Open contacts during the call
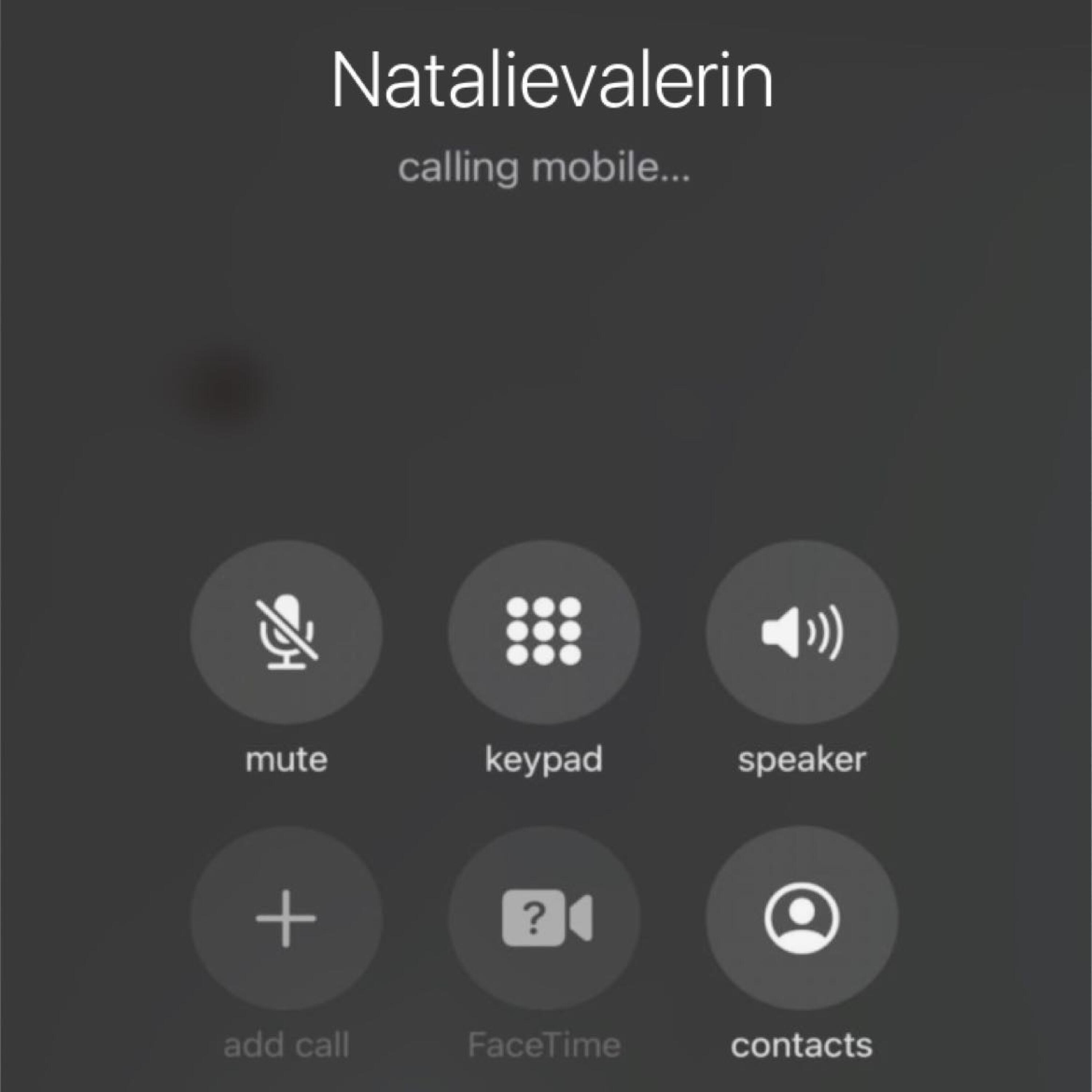1092x1092 pixels. 802,918
